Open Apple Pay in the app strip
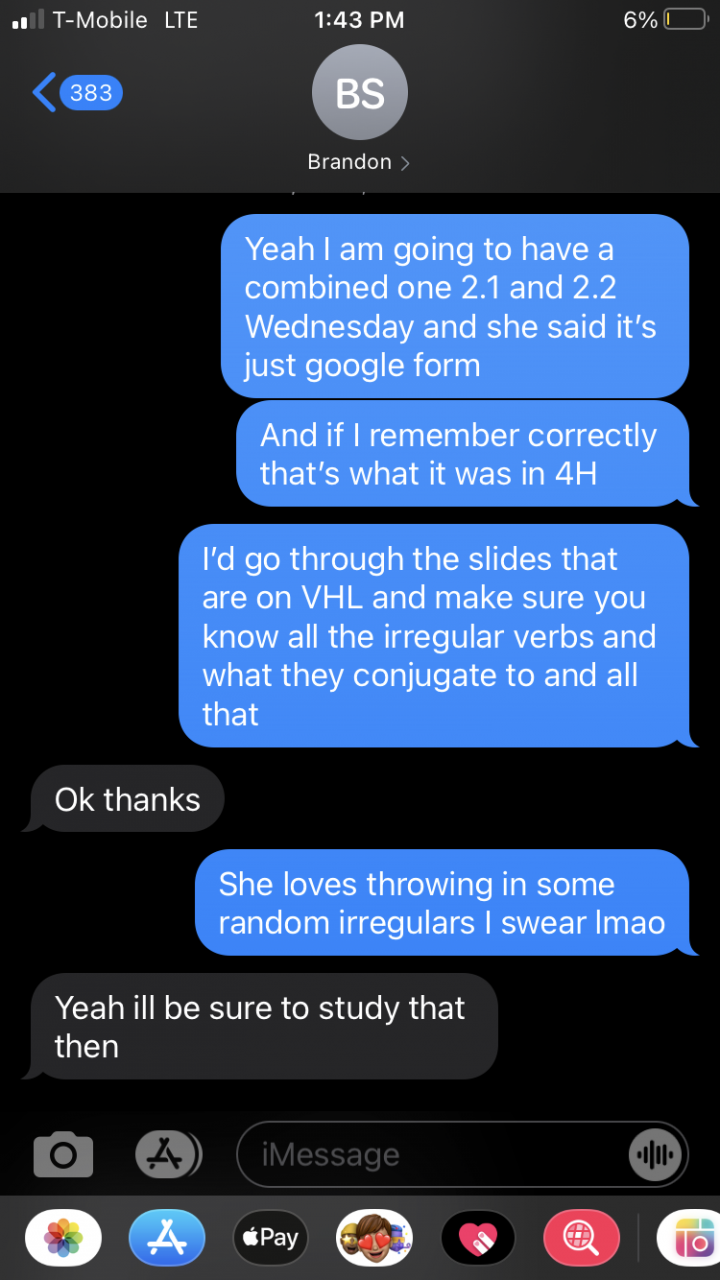Image resolution: width=720 pixels, height=1280 pixels. [270, 1238]
